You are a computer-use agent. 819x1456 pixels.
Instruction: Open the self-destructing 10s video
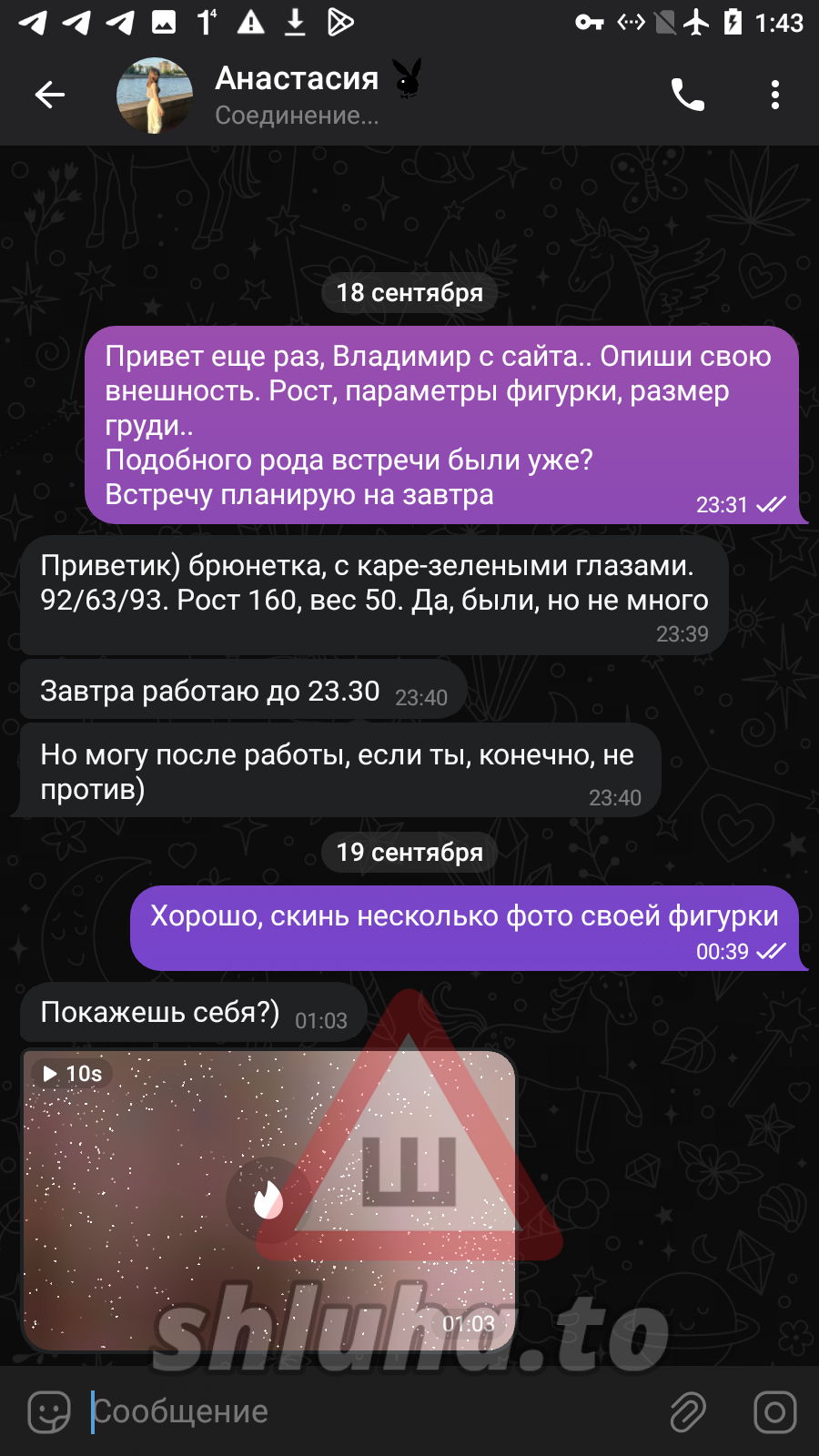point(268,1200)
